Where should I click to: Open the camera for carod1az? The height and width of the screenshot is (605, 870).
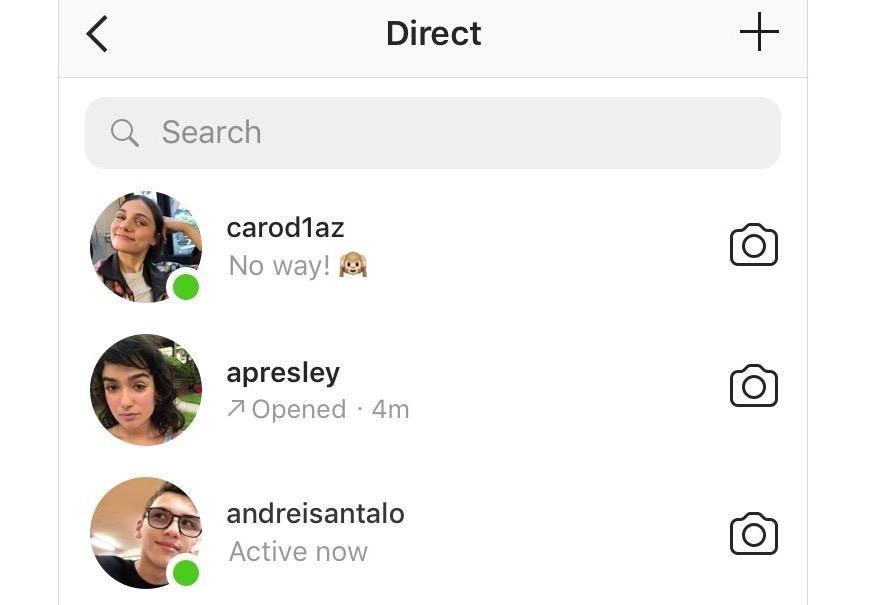(x=753, y=245)
